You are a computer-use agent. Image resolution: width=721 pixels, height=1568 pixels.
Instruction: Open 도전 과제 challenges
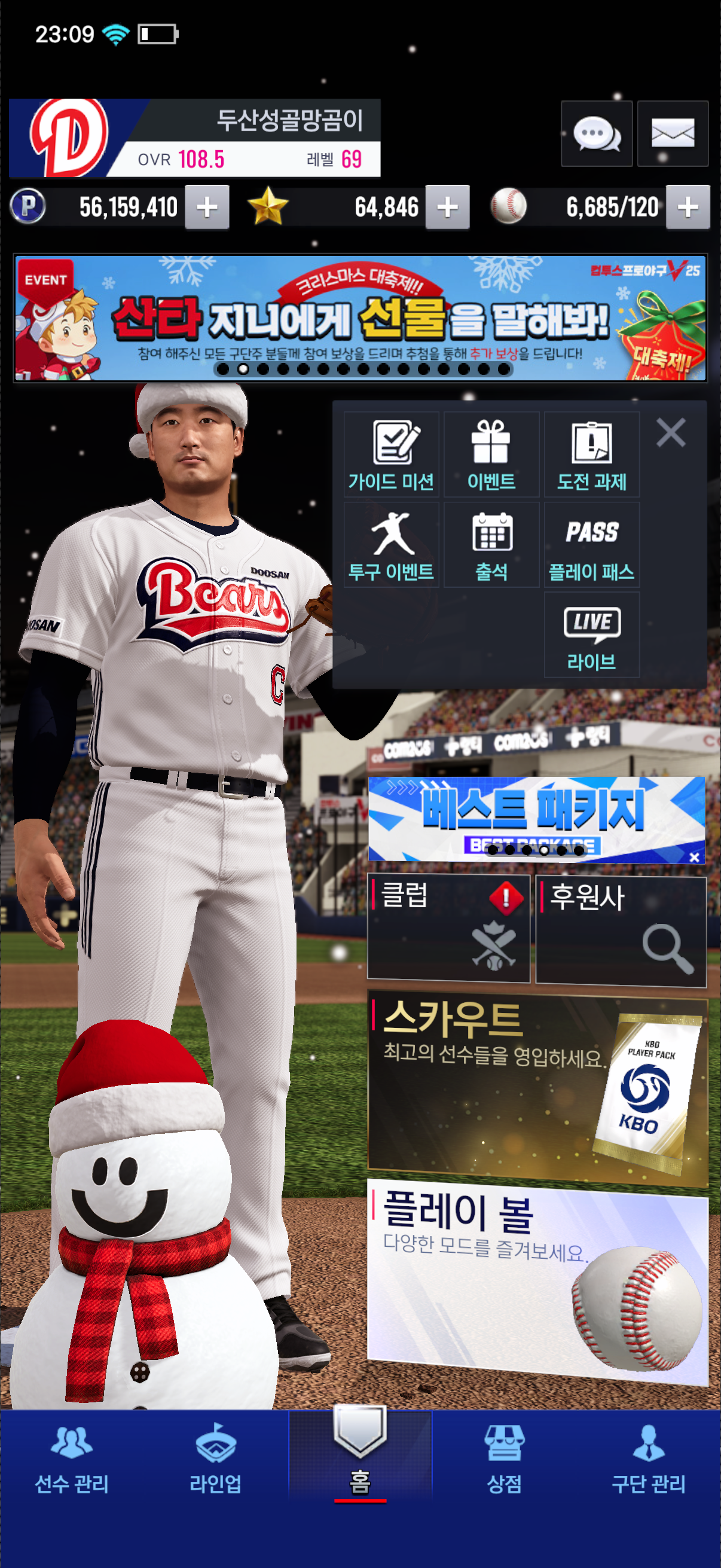point(591,454)
